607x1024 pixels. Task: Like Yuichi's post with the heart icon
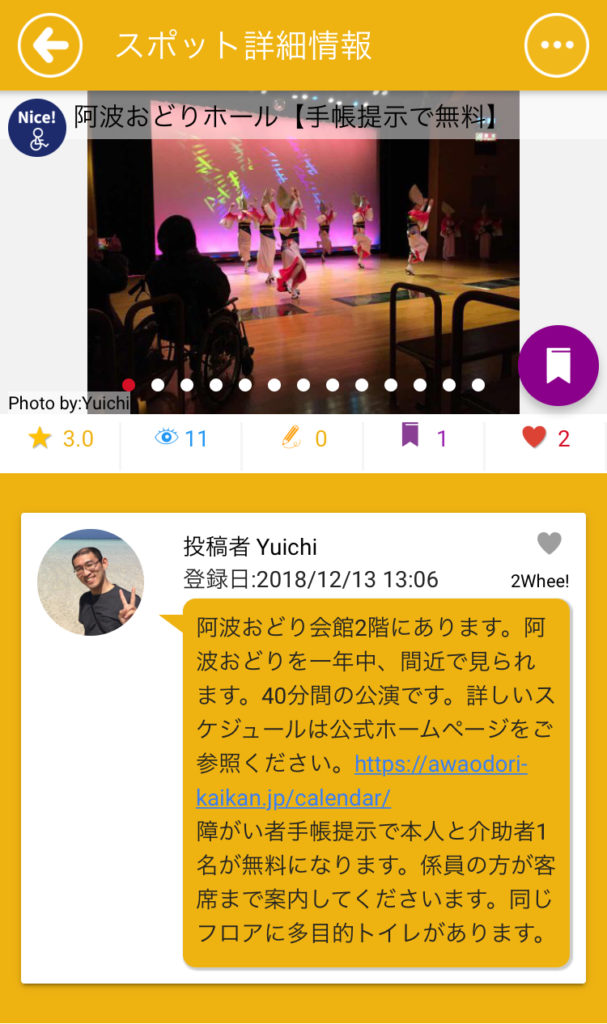(549, 544)
